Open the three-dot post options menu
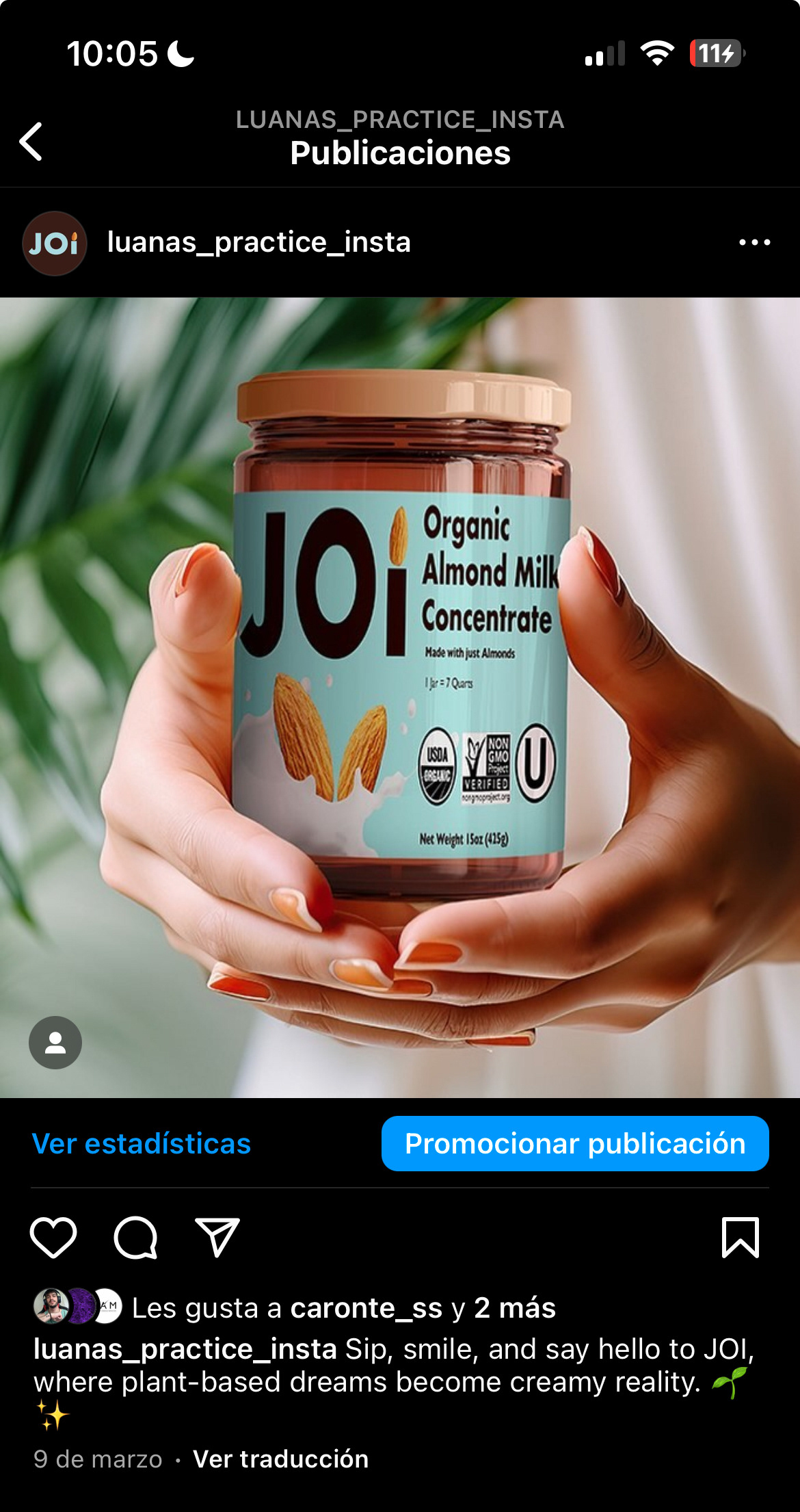This screenshot has width=800, height=1512. click(755, 242)
